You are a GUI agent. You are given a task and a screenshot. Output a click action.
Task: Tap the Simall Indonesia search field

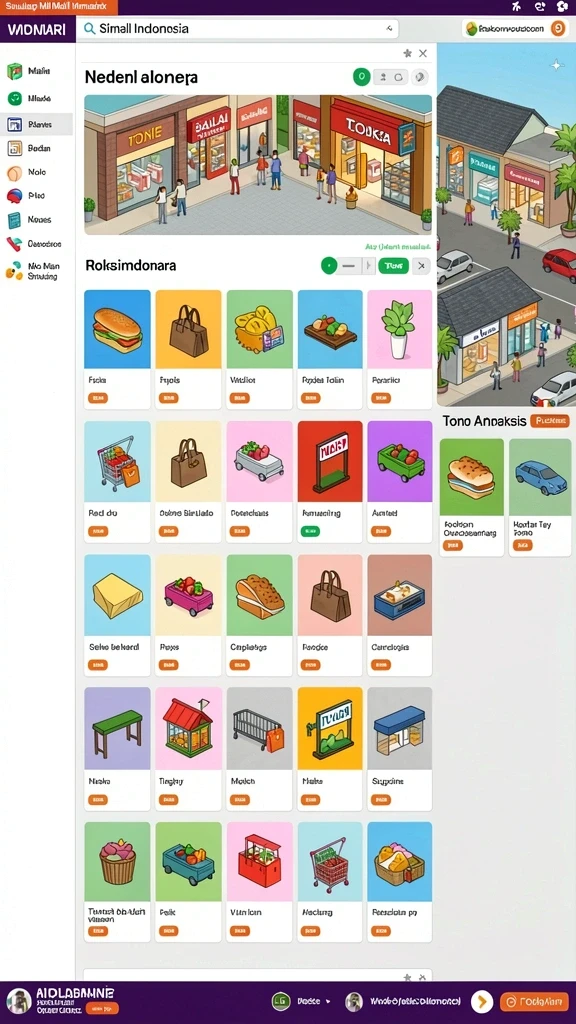coord(238,29)
